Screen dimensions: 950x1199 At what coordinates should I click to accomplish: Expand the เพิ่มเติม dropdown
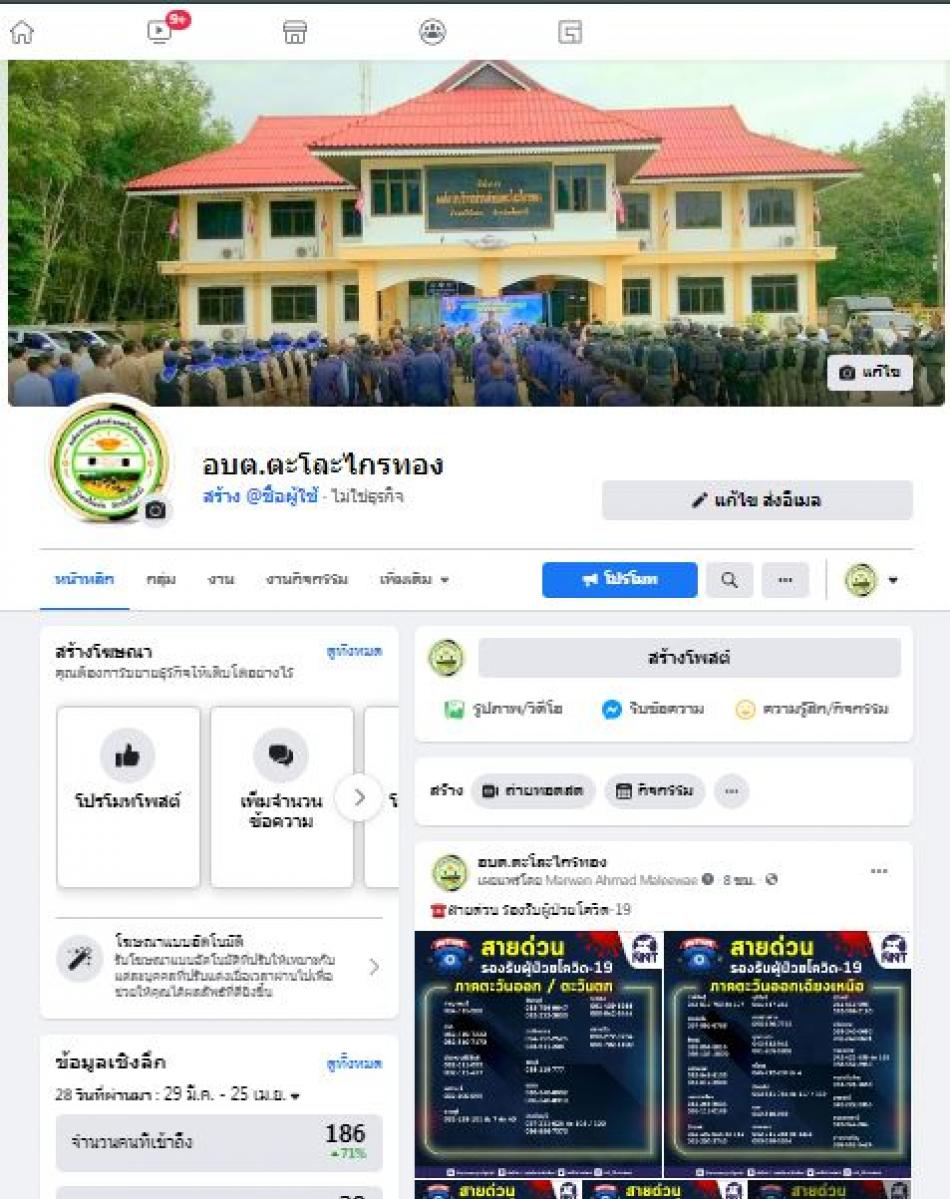(414, 579)
